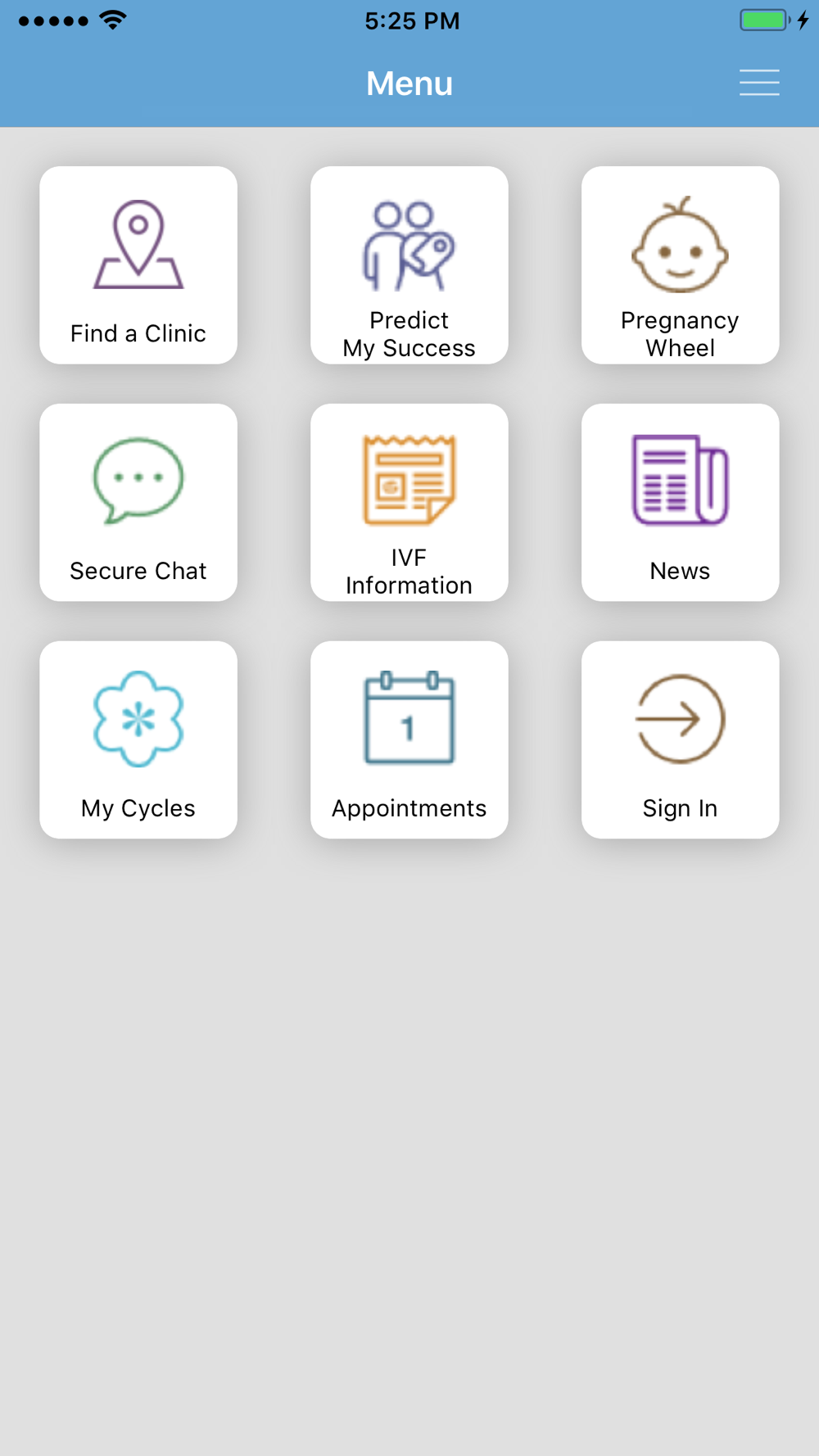
Task: Tap the Sign In tile
Action: (x=680, y=739)
